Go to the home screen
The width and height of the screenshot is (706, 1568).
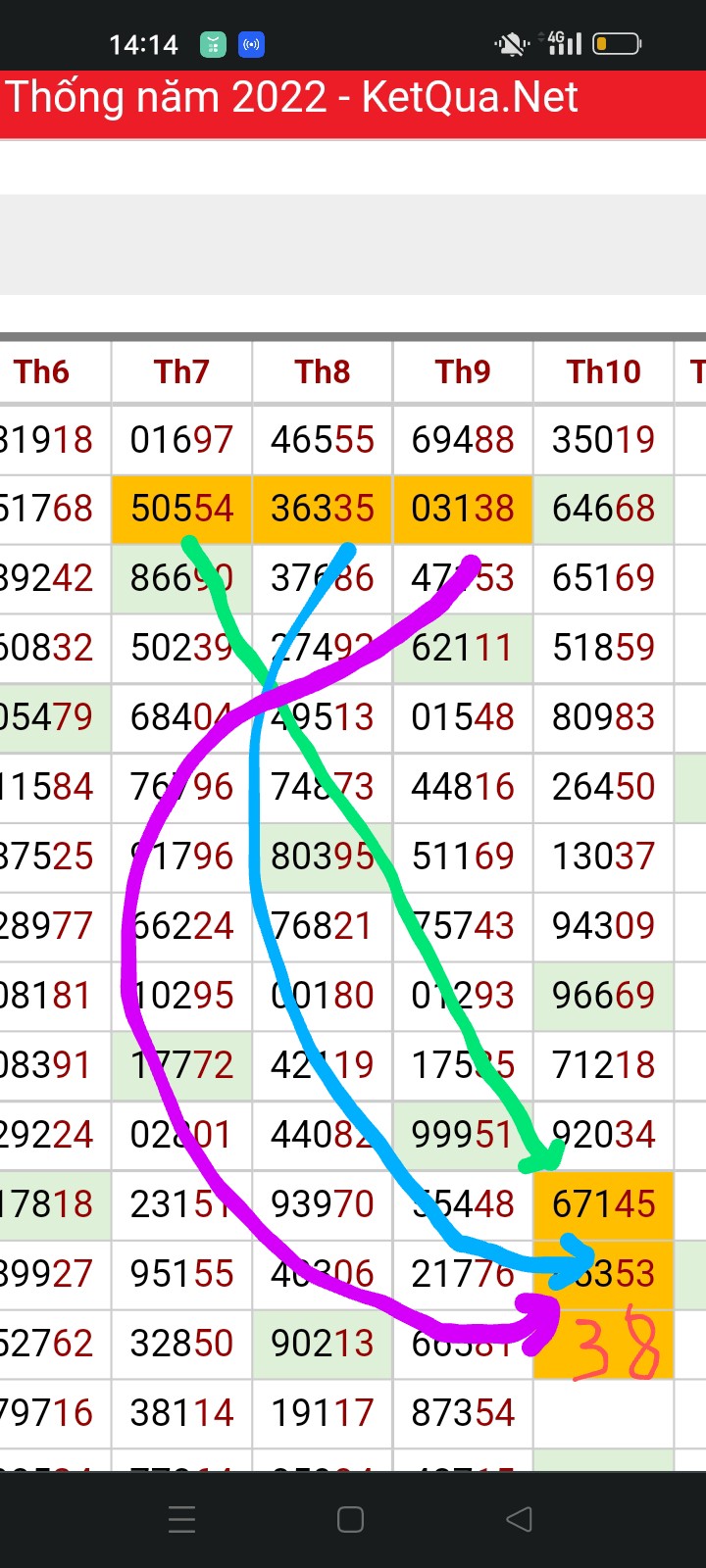pos(350,1519)
